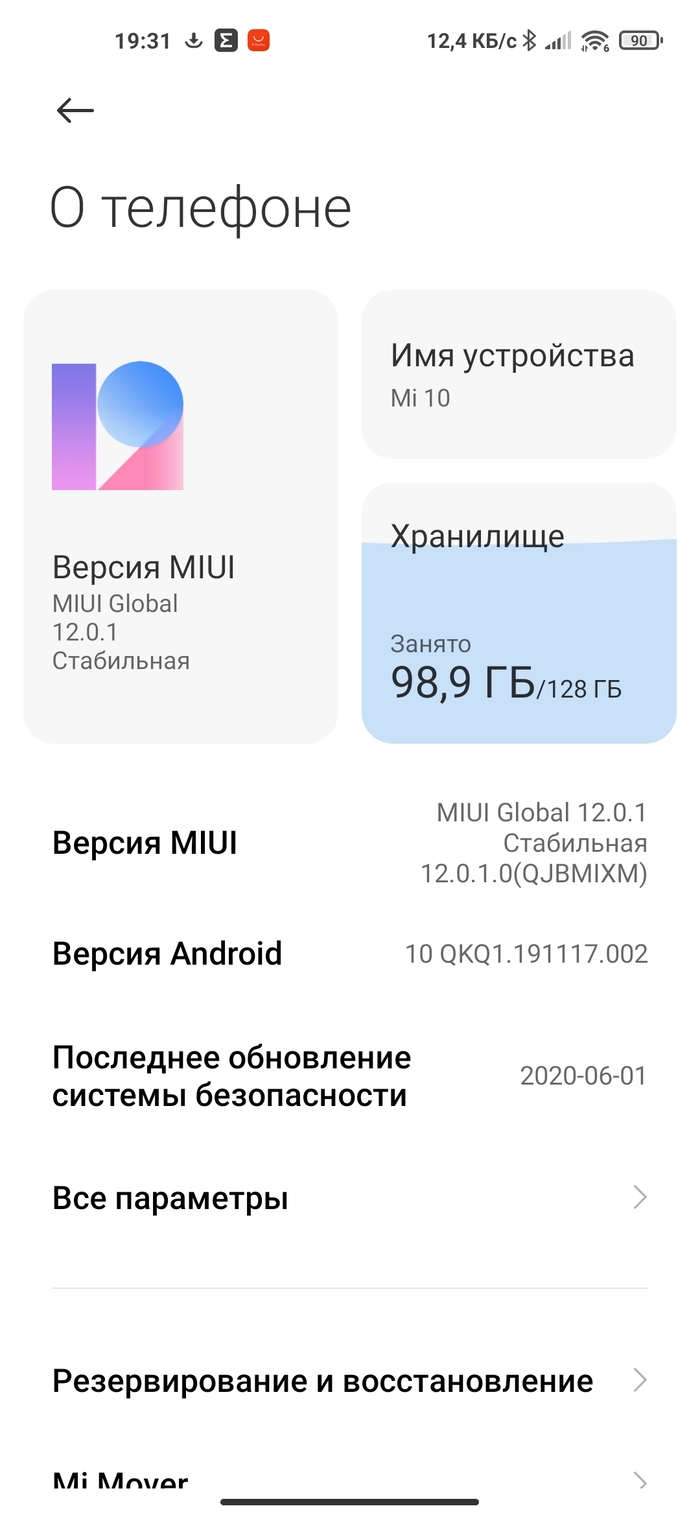Screen dimensions: 700x1517
Task: Open Последнее обновление системы безопасности row
Action: pyautogui.click(x=349, y=1076)
